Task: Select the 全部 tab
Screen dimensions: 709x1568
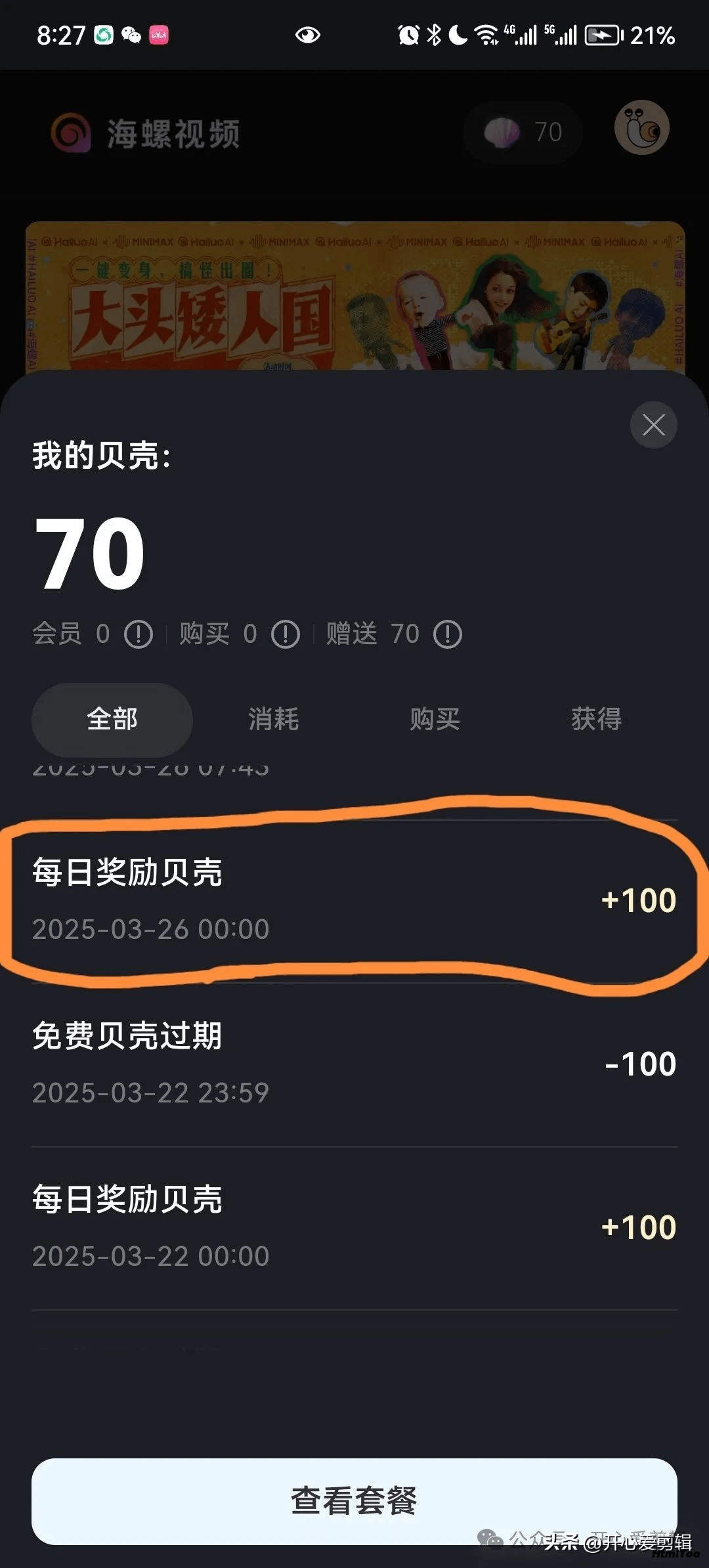Action: coord(112,720)
